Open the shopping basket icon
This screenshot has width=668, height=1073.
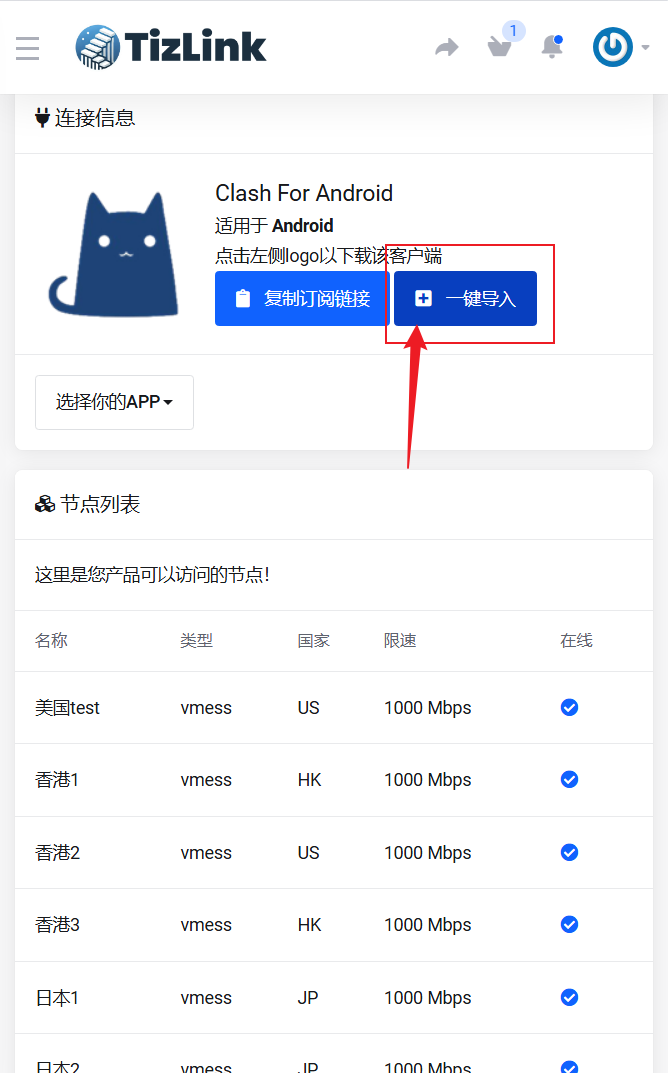[500, 46]
